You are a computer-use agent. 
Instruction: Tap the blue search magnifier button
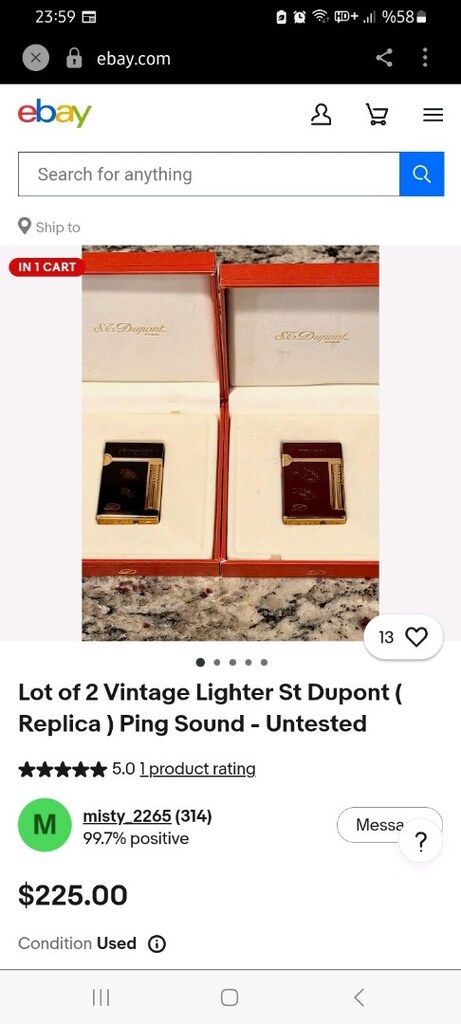tap(422, 174)
